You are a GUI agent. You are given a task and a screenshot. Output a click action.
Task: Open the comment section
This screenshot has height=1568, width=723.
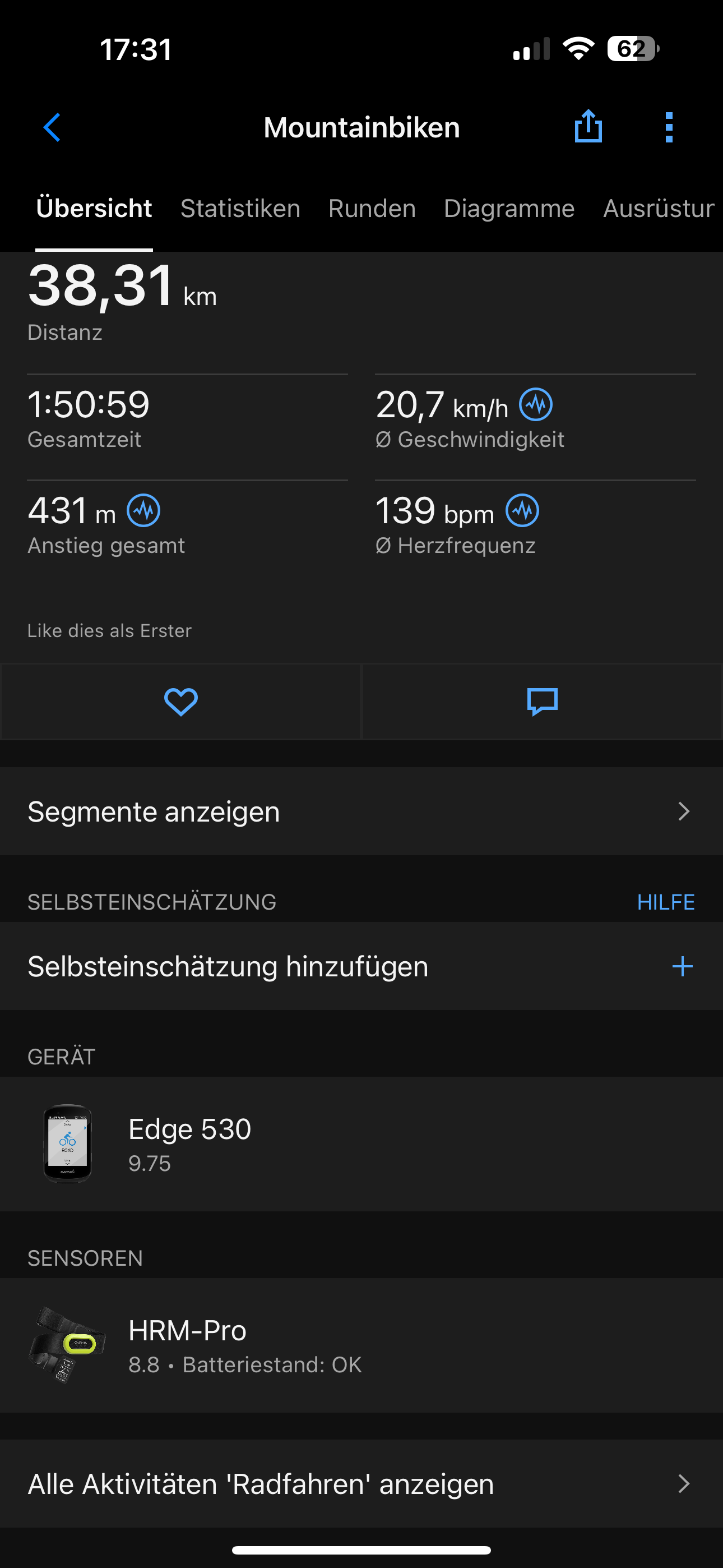click(541, 702)
